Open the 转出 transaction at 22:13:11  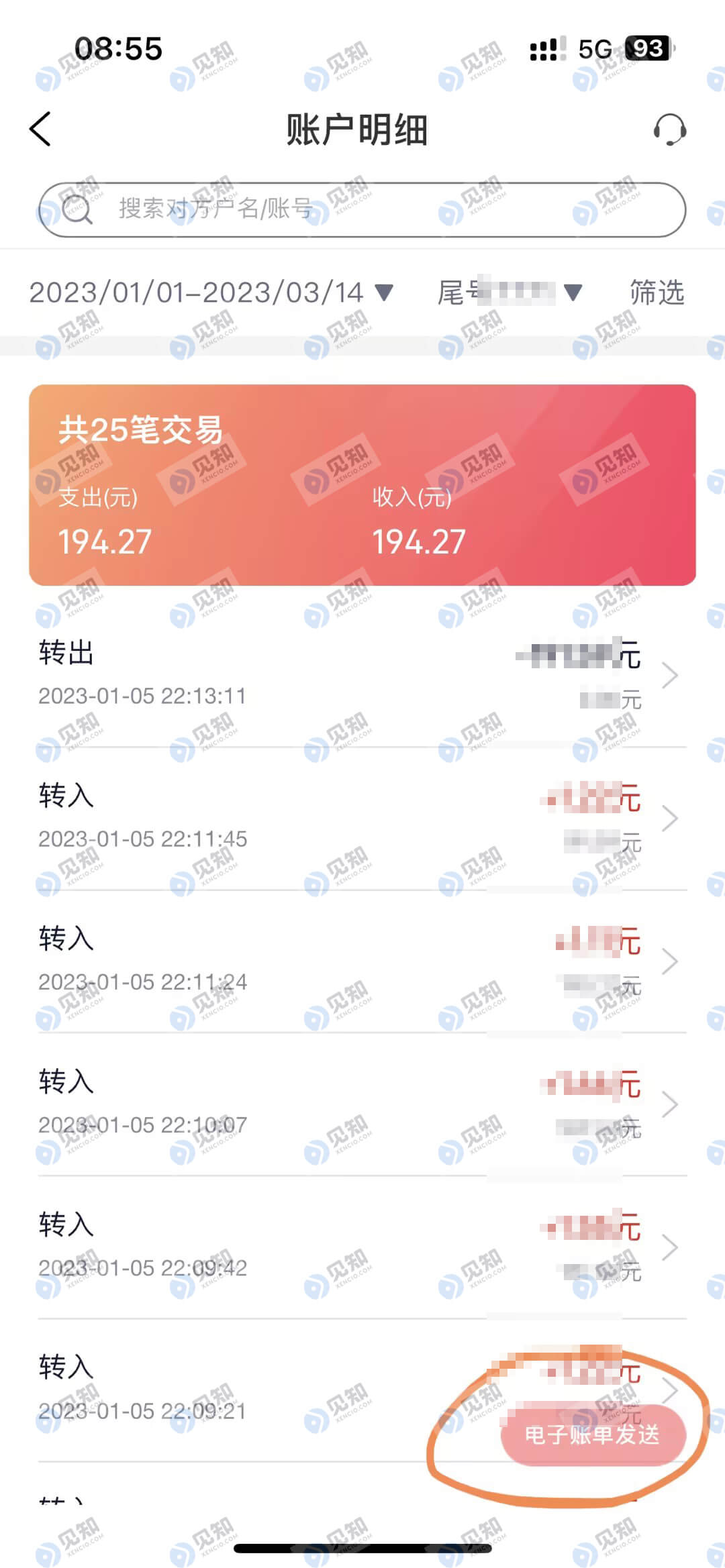362,676
